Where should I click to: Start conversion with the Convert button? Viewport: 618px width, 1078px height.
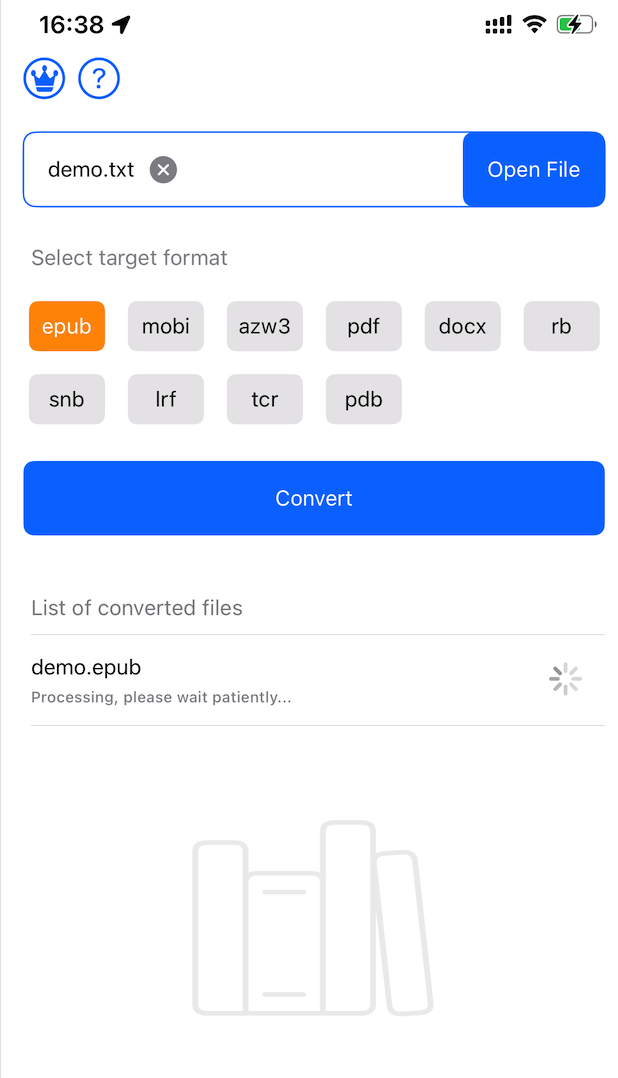tap(314, 498)
